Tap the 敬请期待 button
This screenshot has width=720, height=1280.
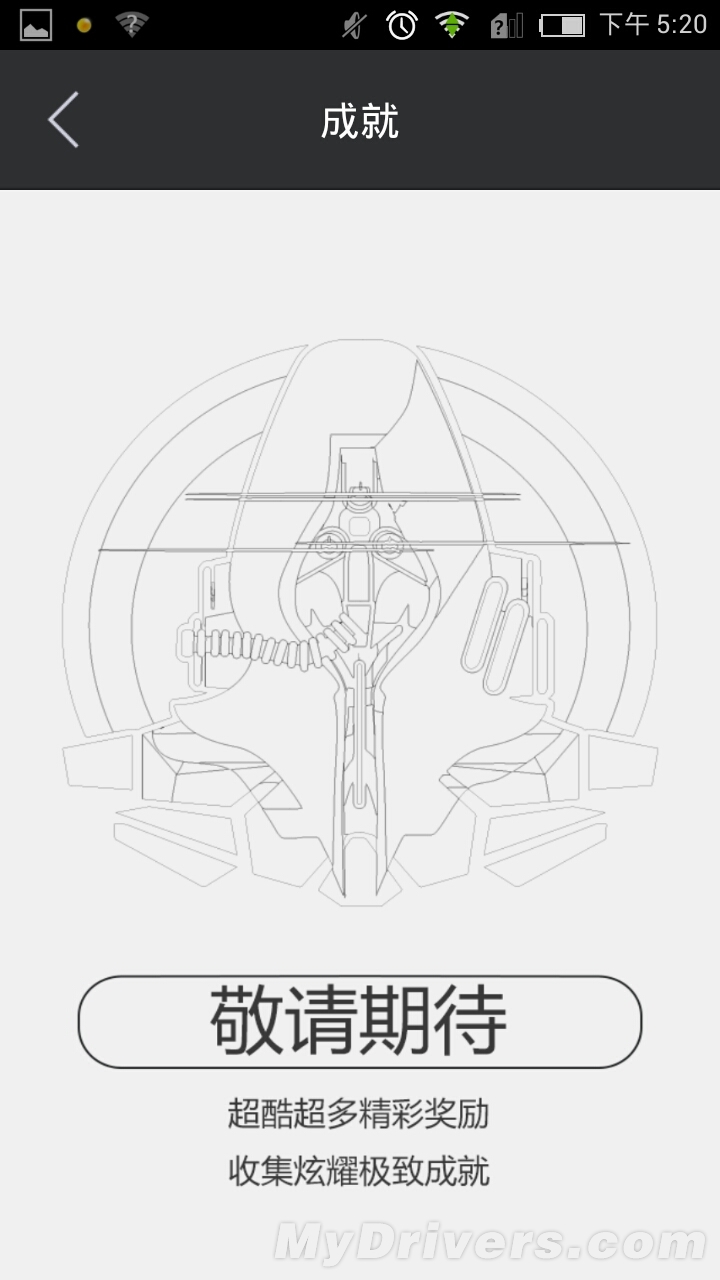pos(359,1021)
